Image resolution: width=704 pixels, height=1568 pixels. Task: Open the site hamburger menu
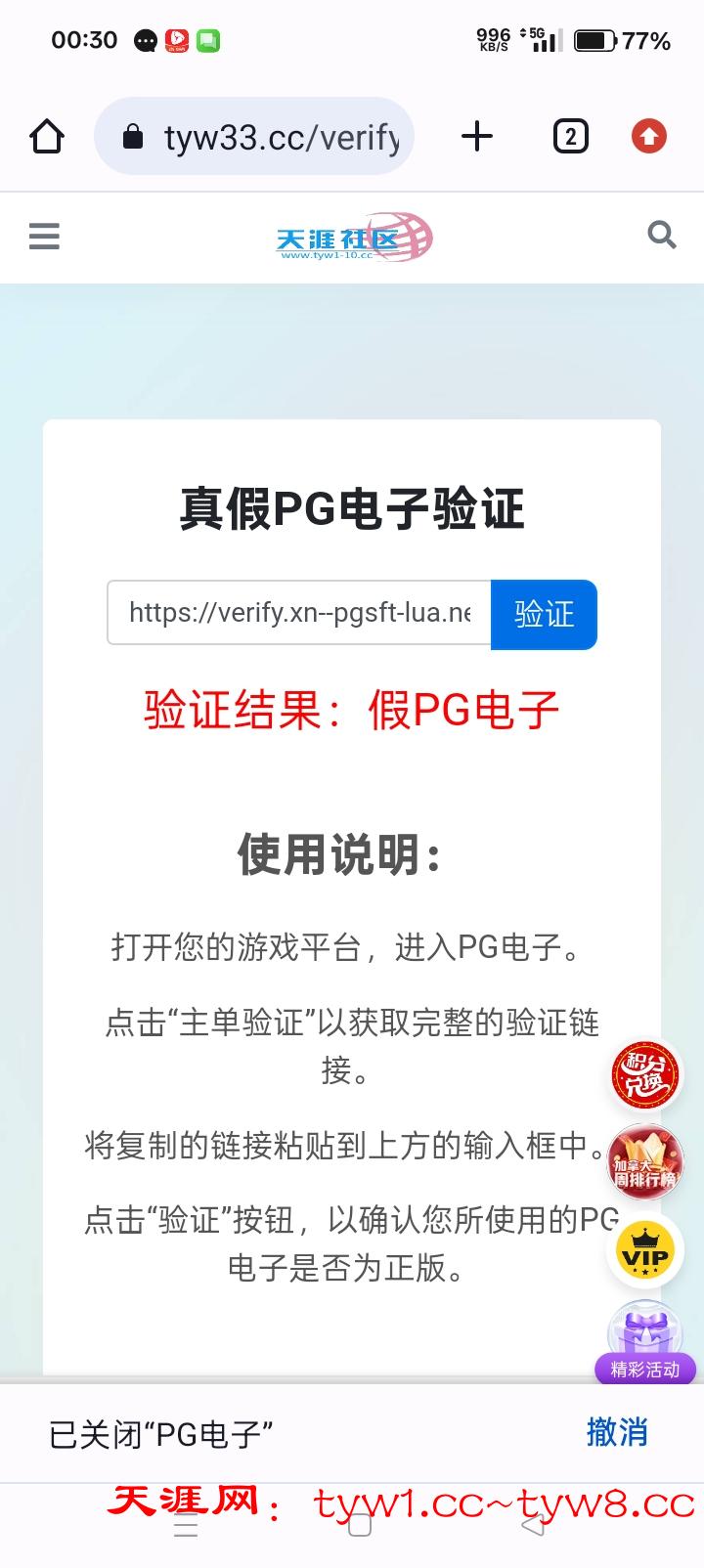point(44,237)
